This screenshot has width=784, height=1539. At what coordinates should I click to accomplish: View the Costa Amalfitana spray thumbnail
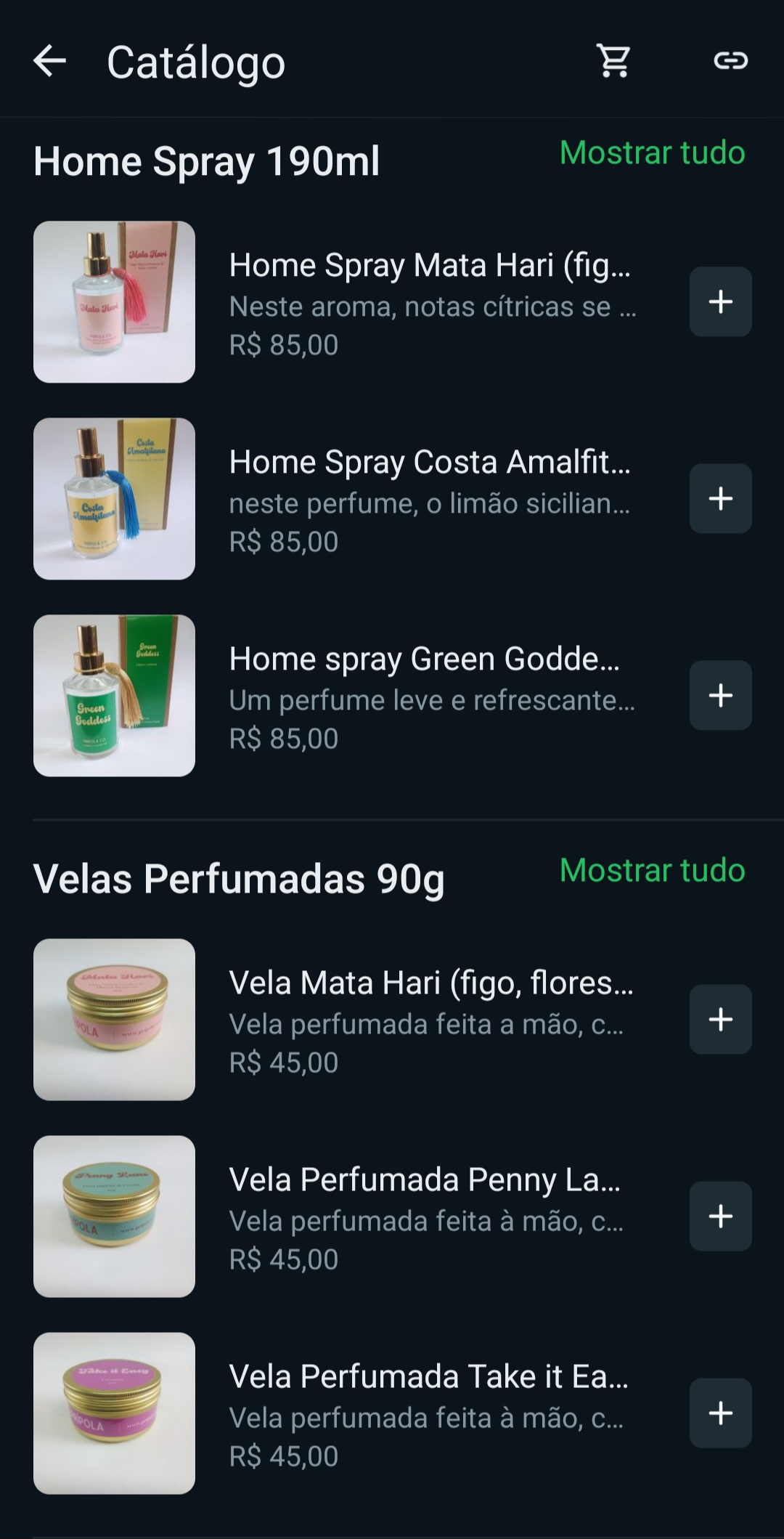click(113, 498)
